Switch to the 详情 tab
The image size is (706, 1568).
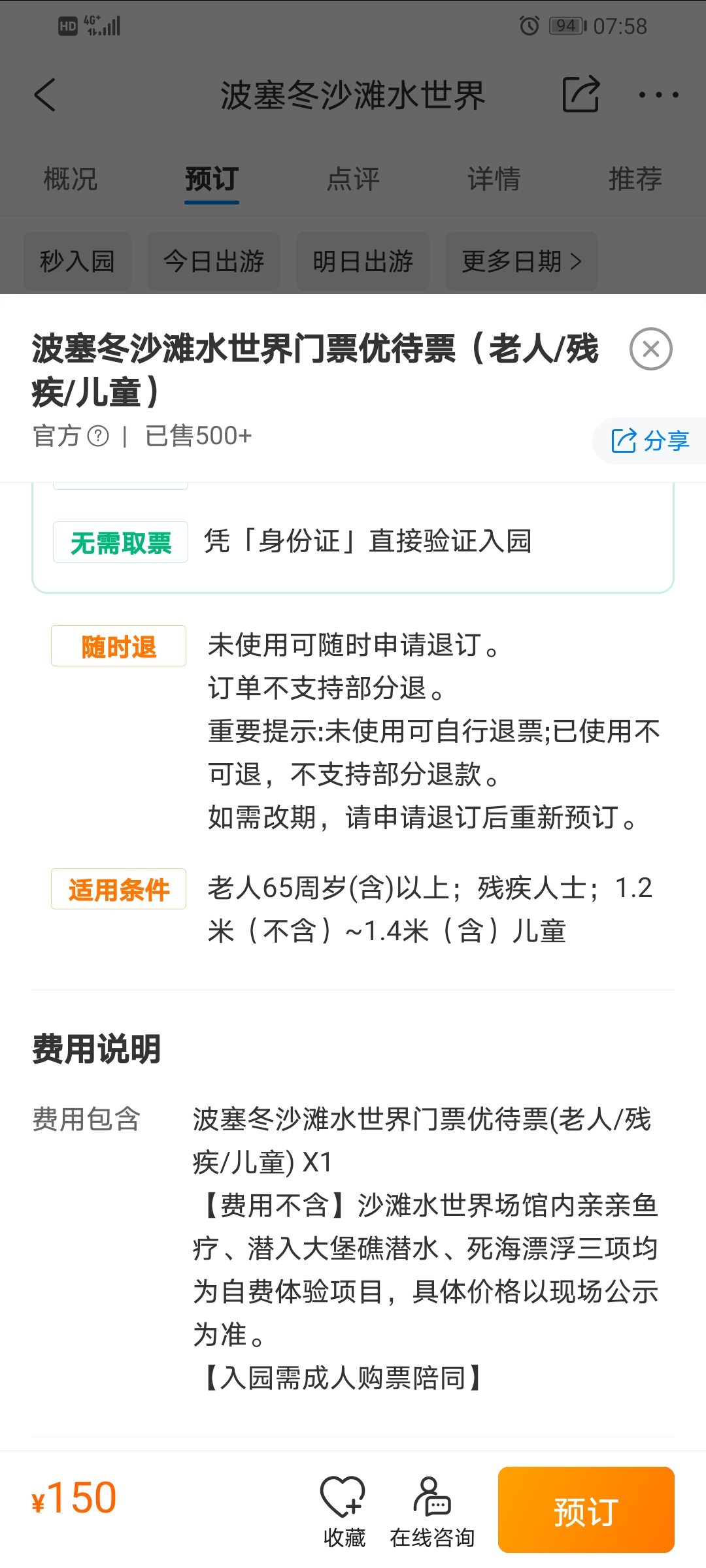point(494,179)
